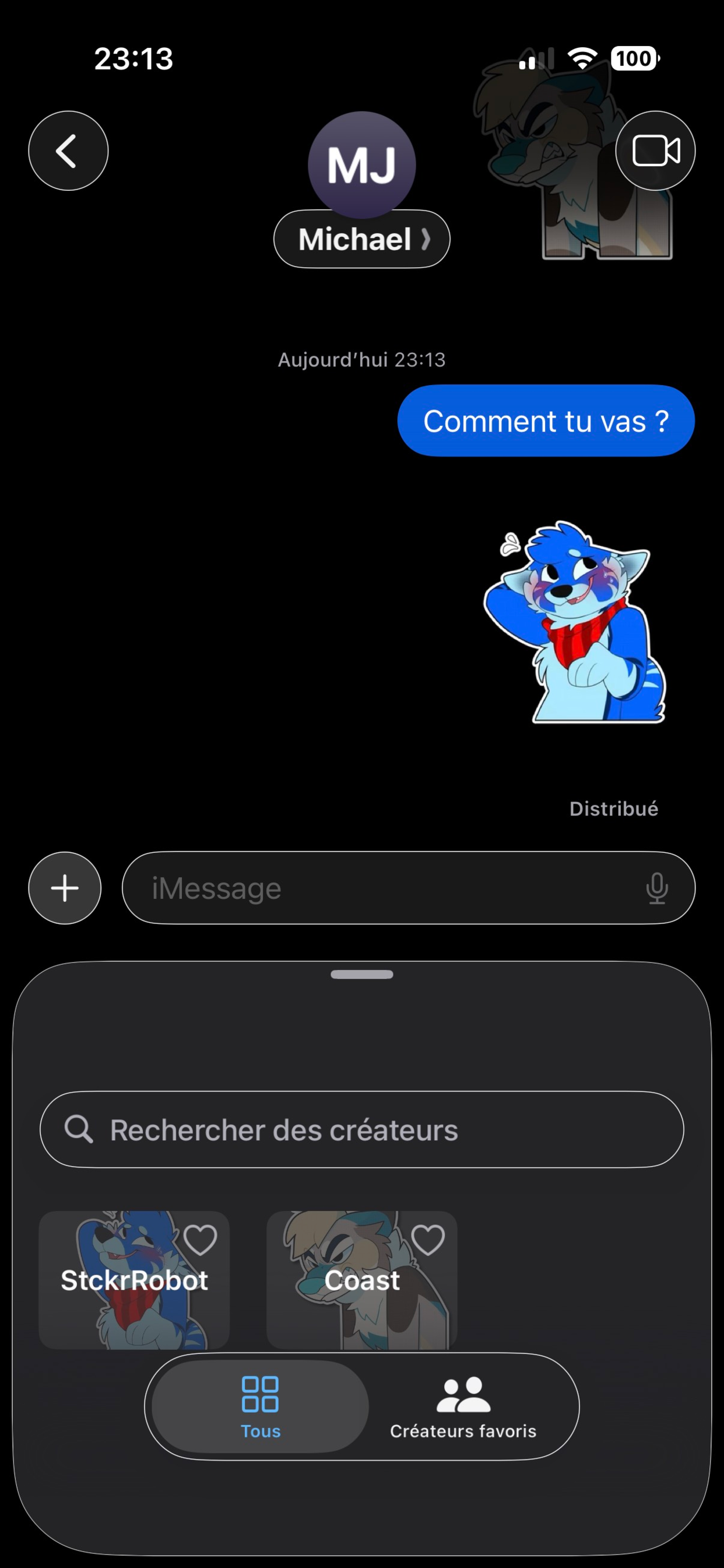Screen dimensions: 724x1568
Task: Tap the 'Comment tu vas ?' message bubble
Action: pyautogui.click(x=546, y=421)
